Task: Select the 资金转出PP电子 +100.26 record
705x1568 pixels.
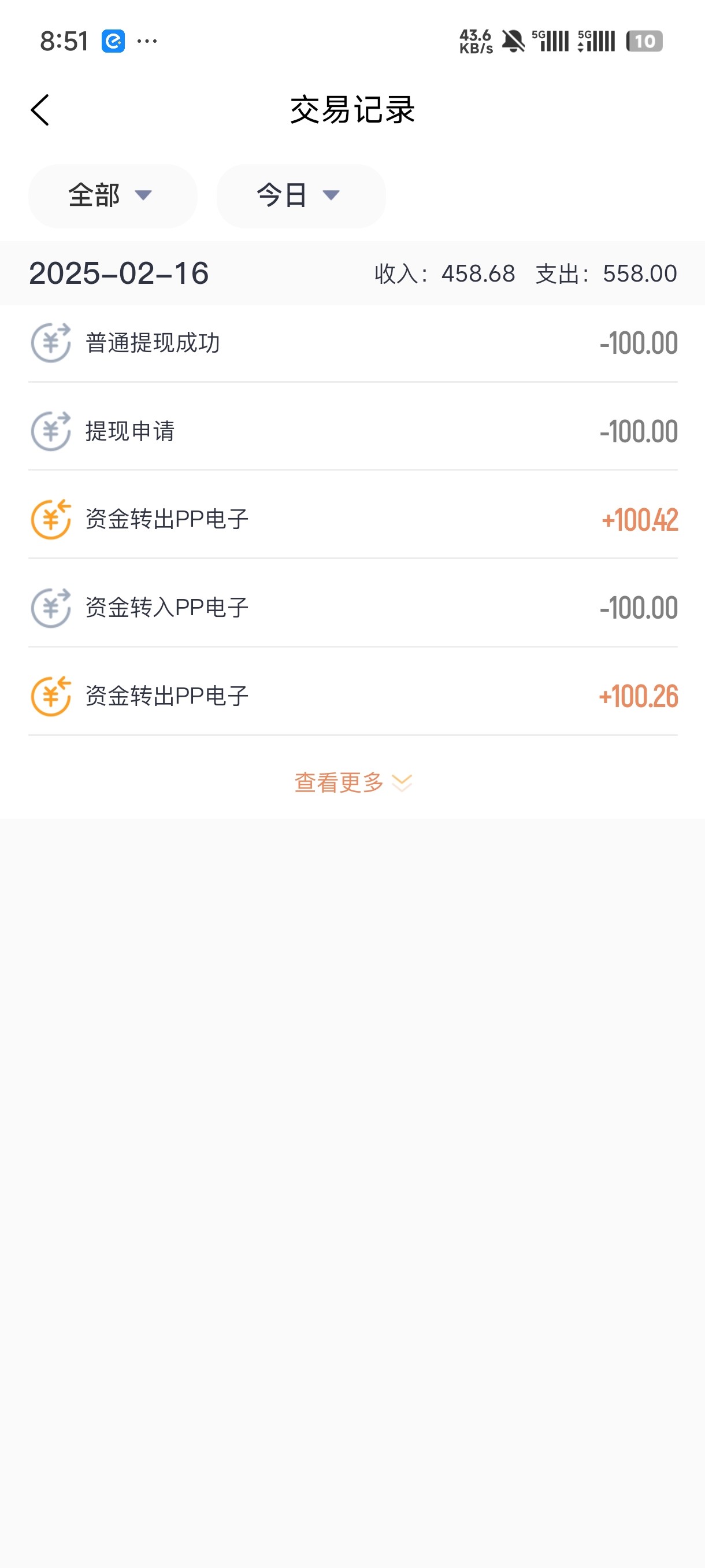Action: [x=352, y=696]
